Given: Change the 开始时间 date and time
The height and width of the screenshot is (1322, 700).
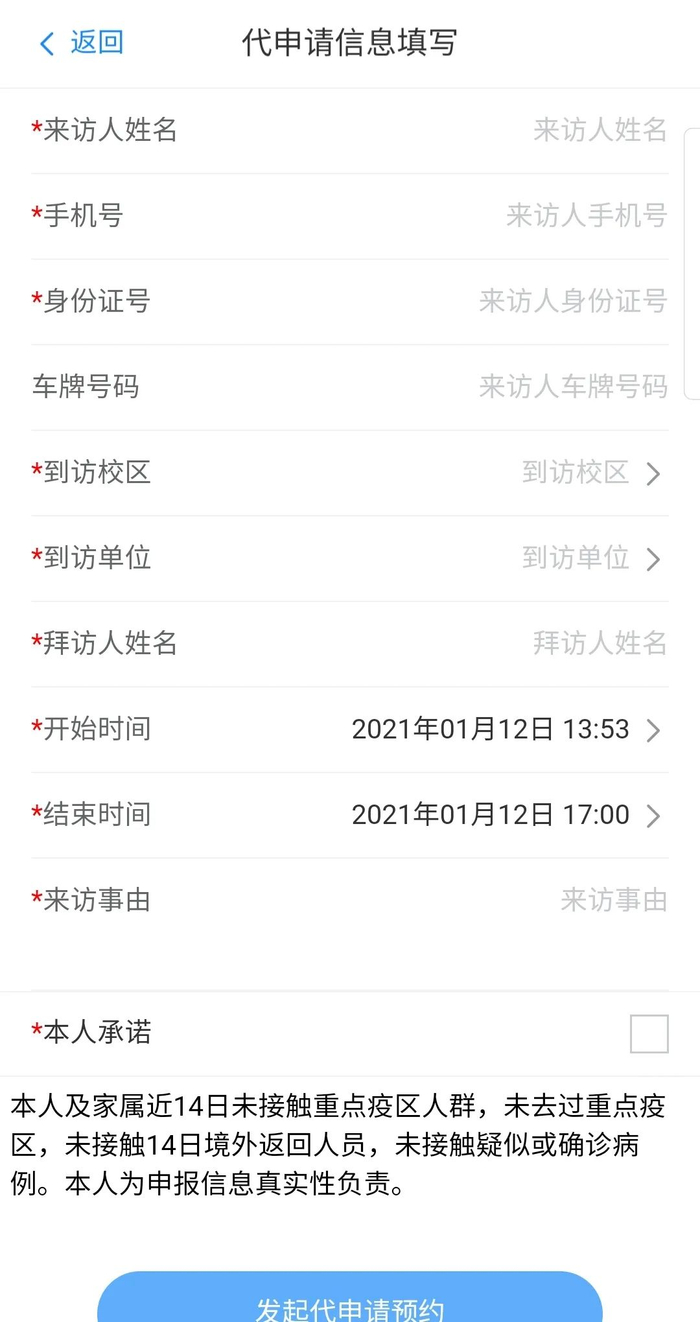Looking at the screenshot, I should click(505, 730).
